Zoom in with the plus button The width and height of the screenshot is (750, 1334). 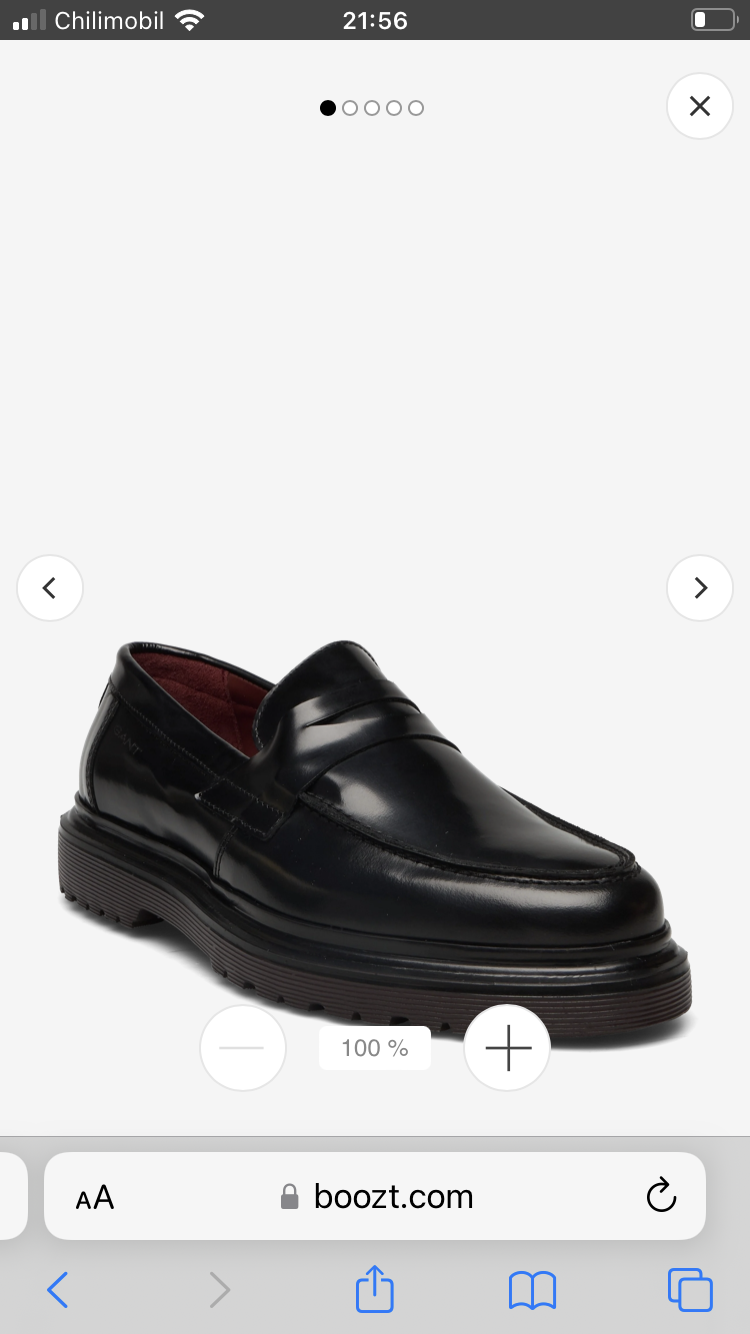[507, 1048]
